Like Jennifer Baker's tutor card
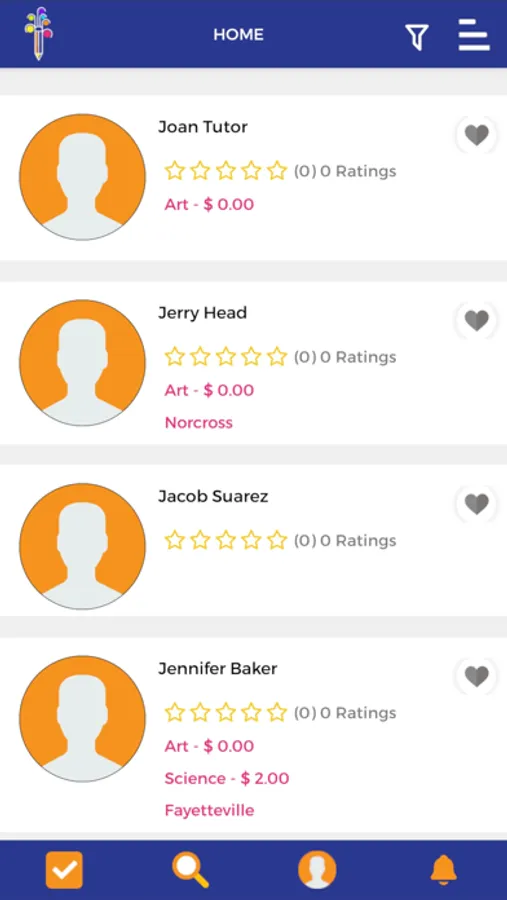 pos(477,676)
